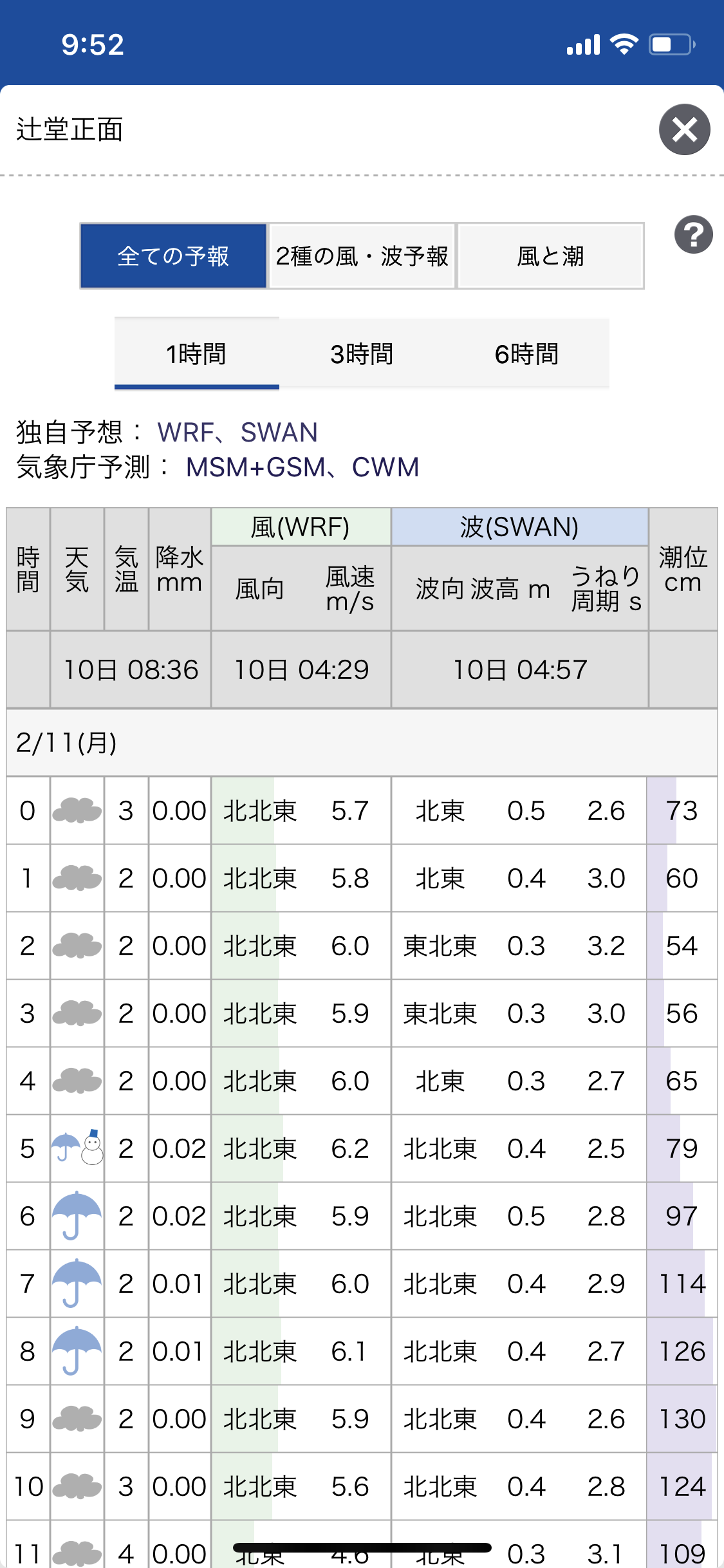Switch to 3時間 interval
The width and height of the screenshot is (724, 1568).
[x=362, y=354]
